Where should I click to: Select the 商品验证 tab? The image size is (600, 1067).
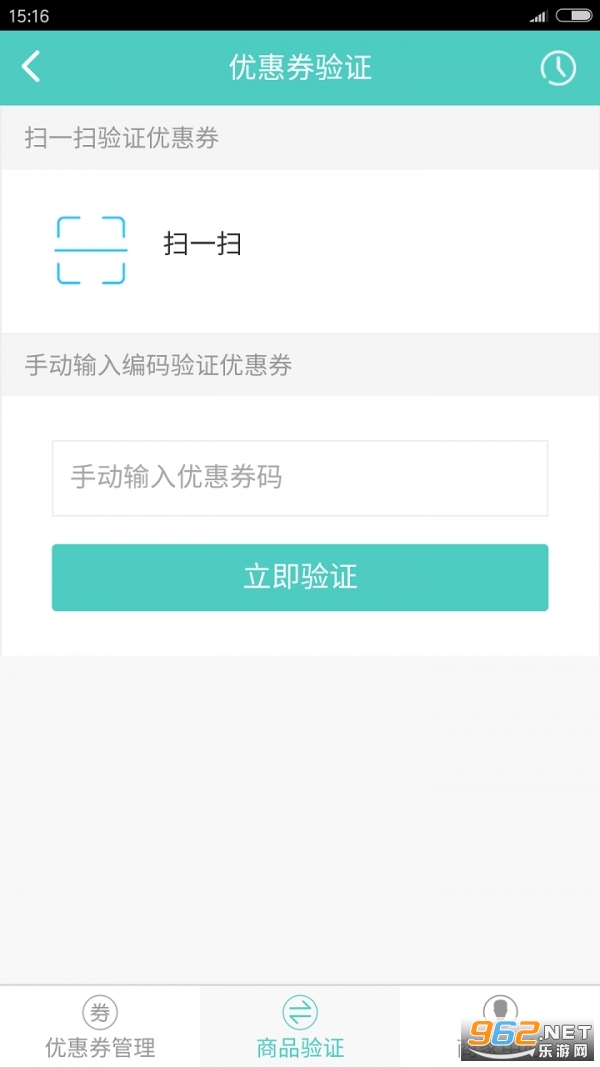pos(300,1026)
